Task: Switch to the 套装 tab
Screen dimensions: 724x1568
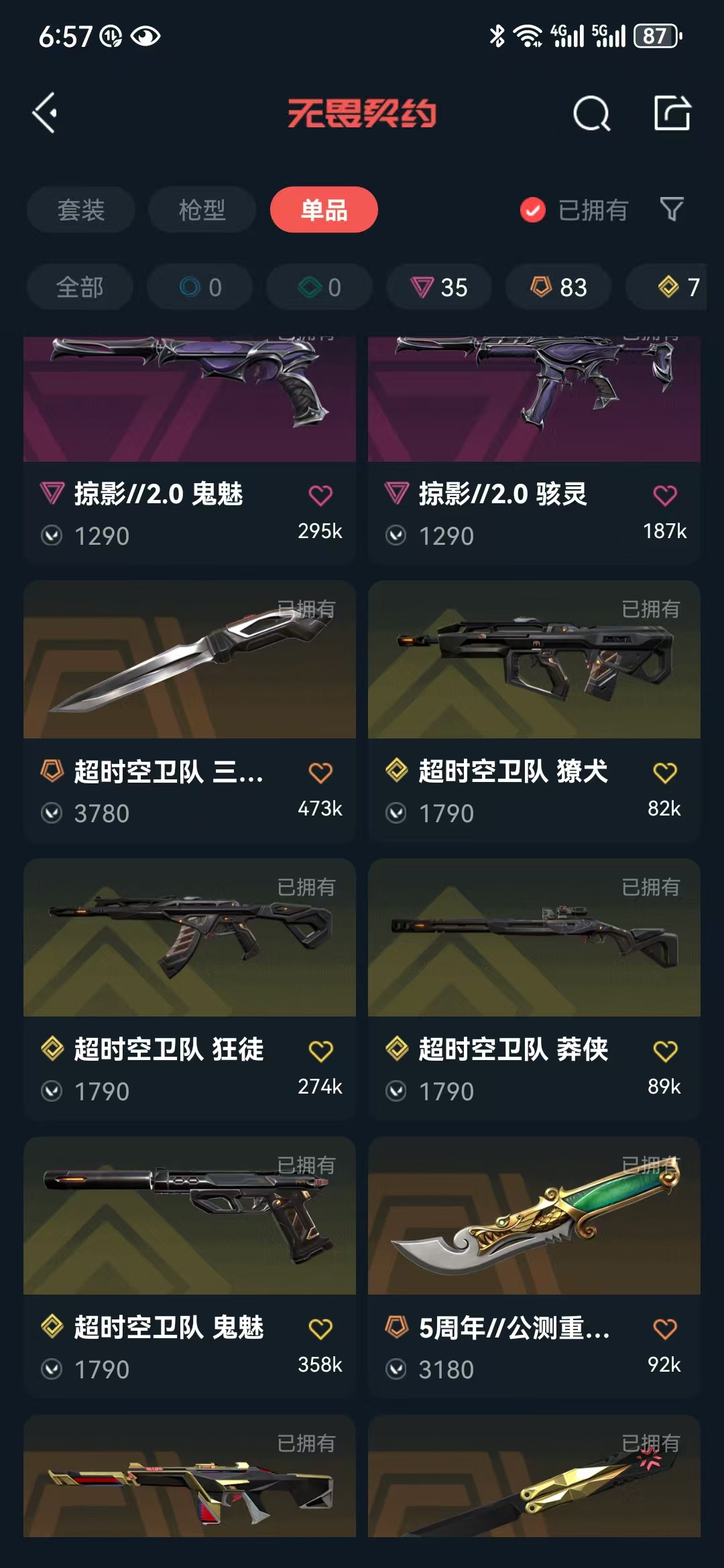Action: [x=81, y=210]
